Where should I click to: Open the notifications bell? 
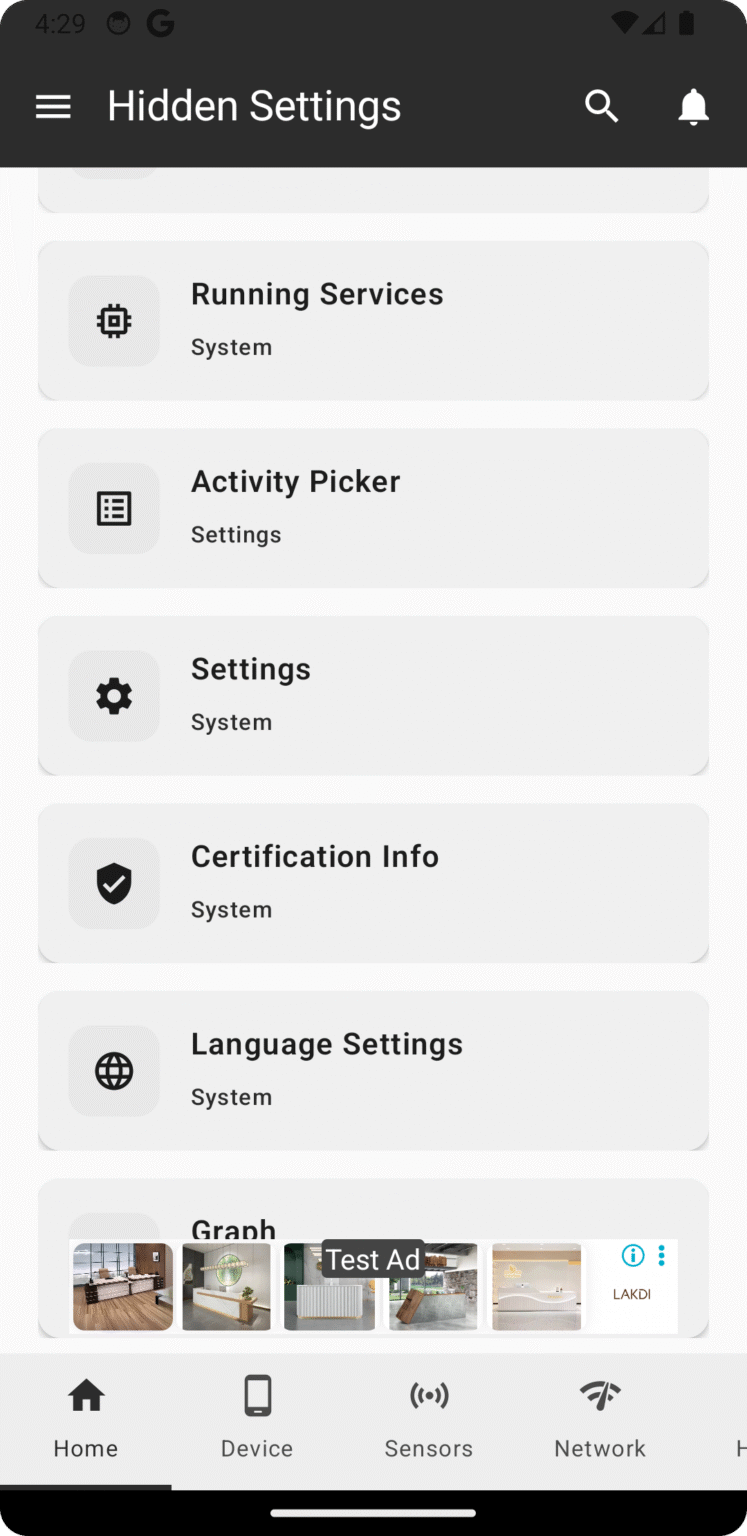(x=694, y=106)
